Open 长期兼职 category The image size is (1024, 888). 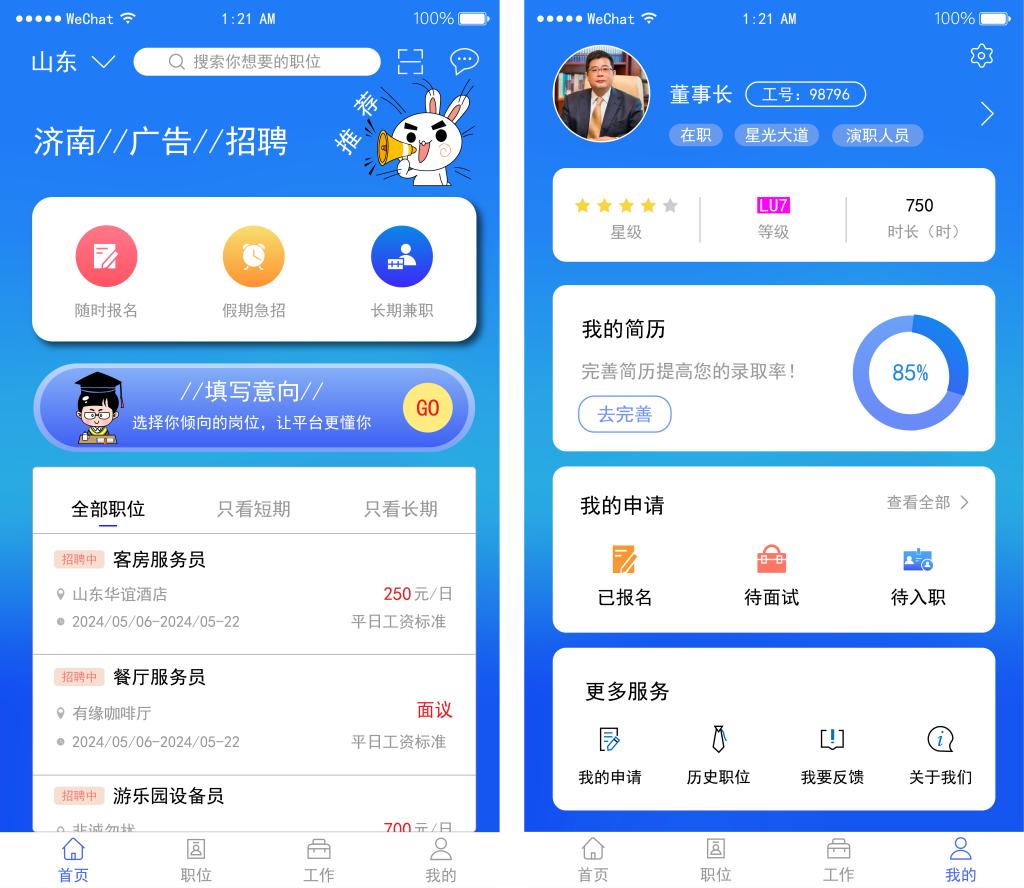pos(401,272)
